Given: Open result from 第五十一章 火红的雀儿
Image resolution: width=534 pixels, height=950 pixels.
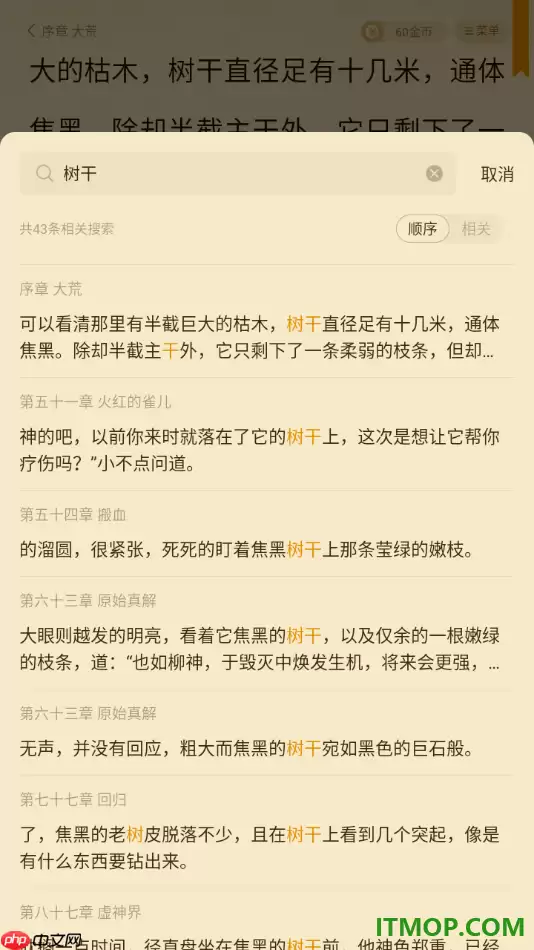Looking at the screenshot, I should tap(267, 434).
